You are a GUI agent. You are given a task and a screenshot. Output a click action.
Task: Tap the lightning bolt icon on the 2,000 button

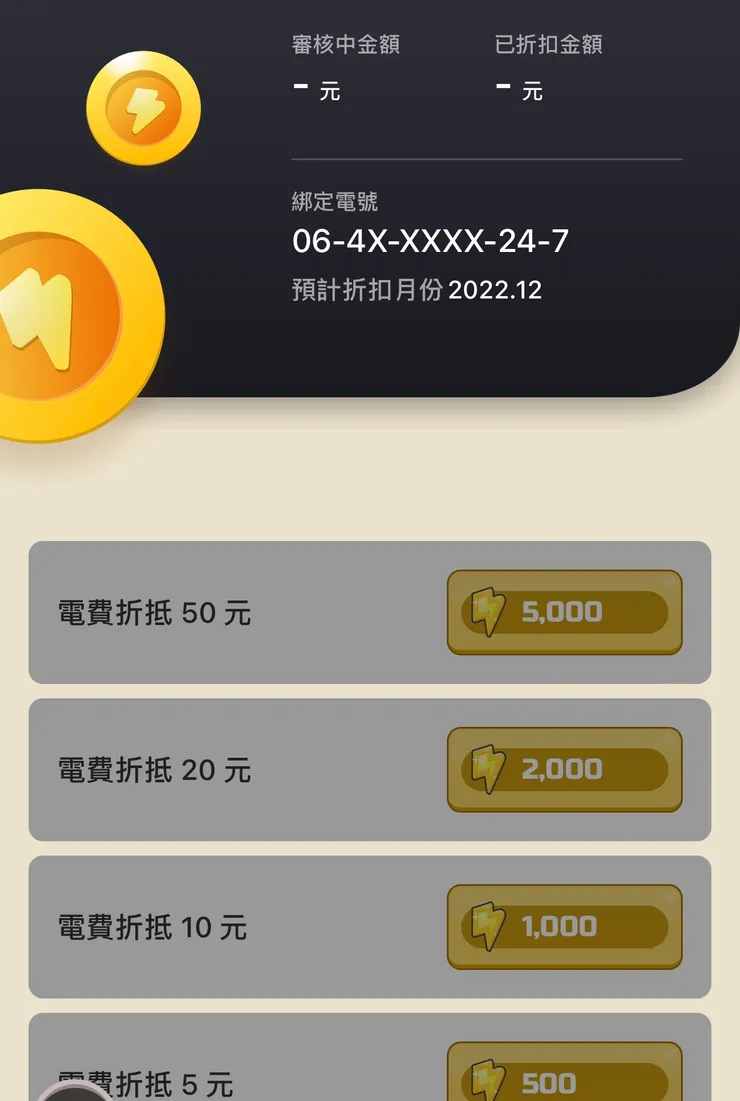tap(490, 769)
